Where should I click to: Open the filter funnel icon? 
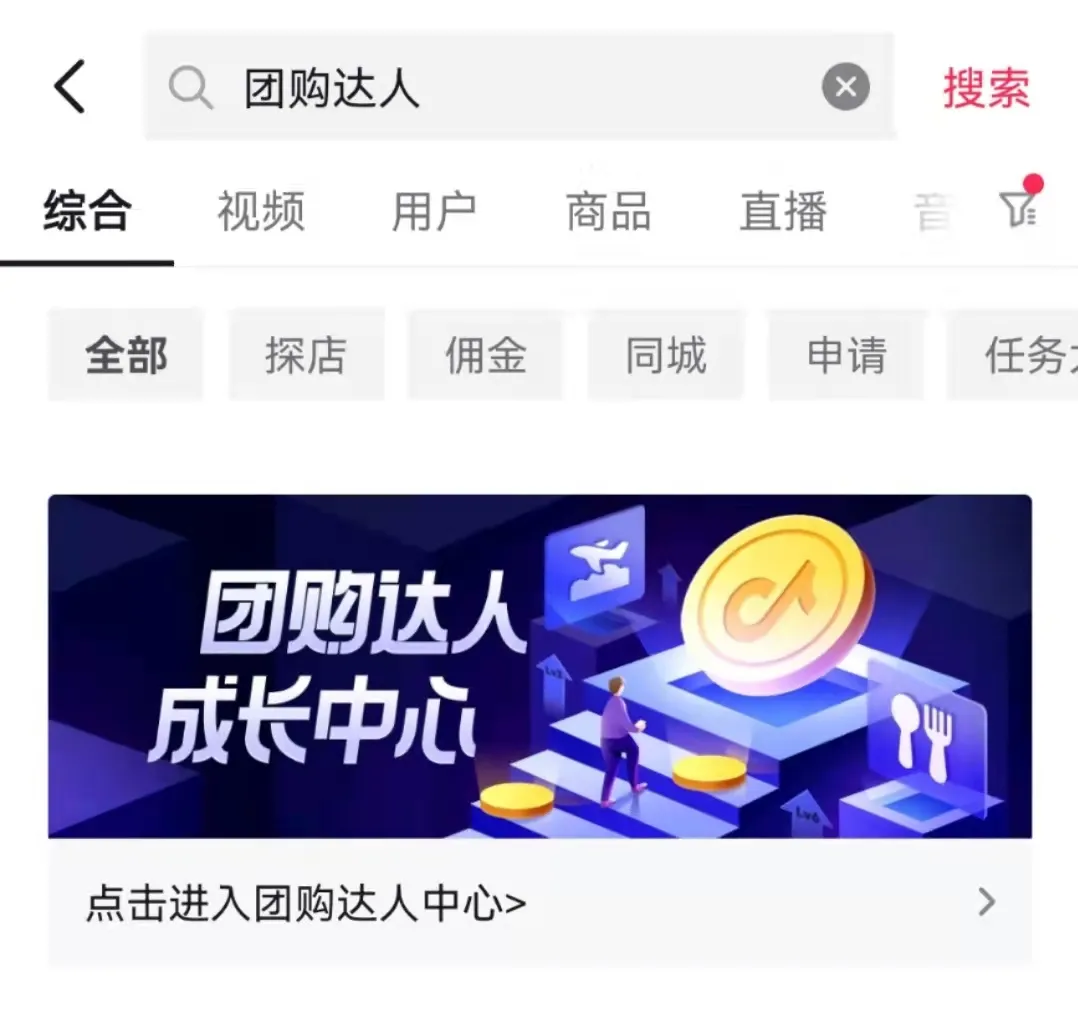(1018, 208)
